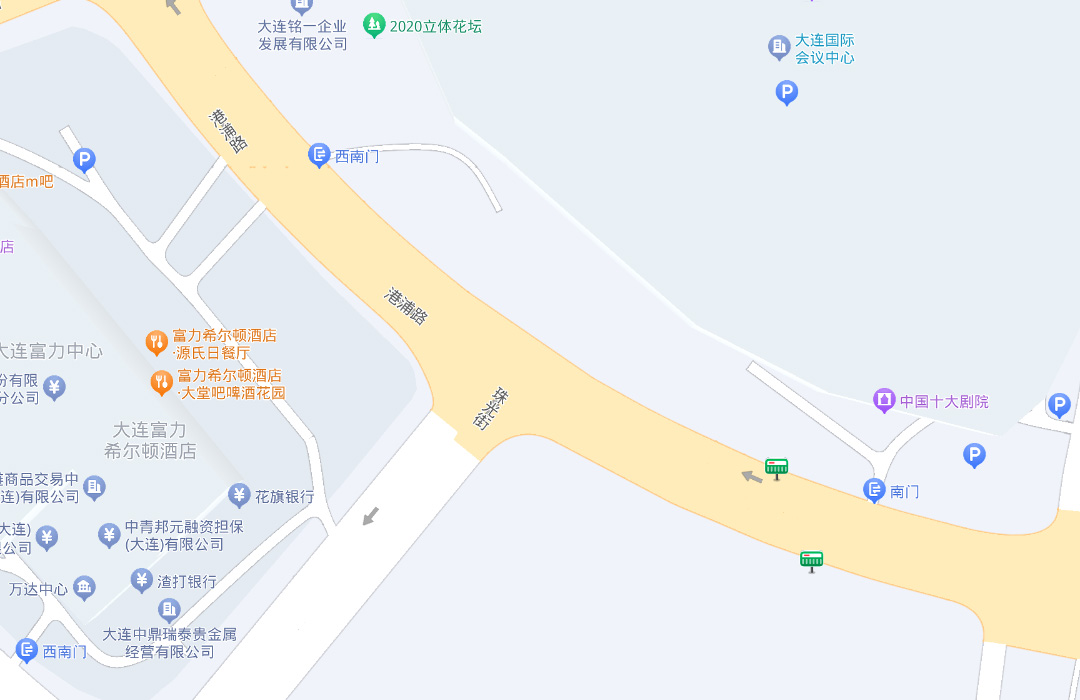The image size is (1080, 700).
Task: Tap parking marker below 大连国际会议中心
Action: tap(787, 93)
